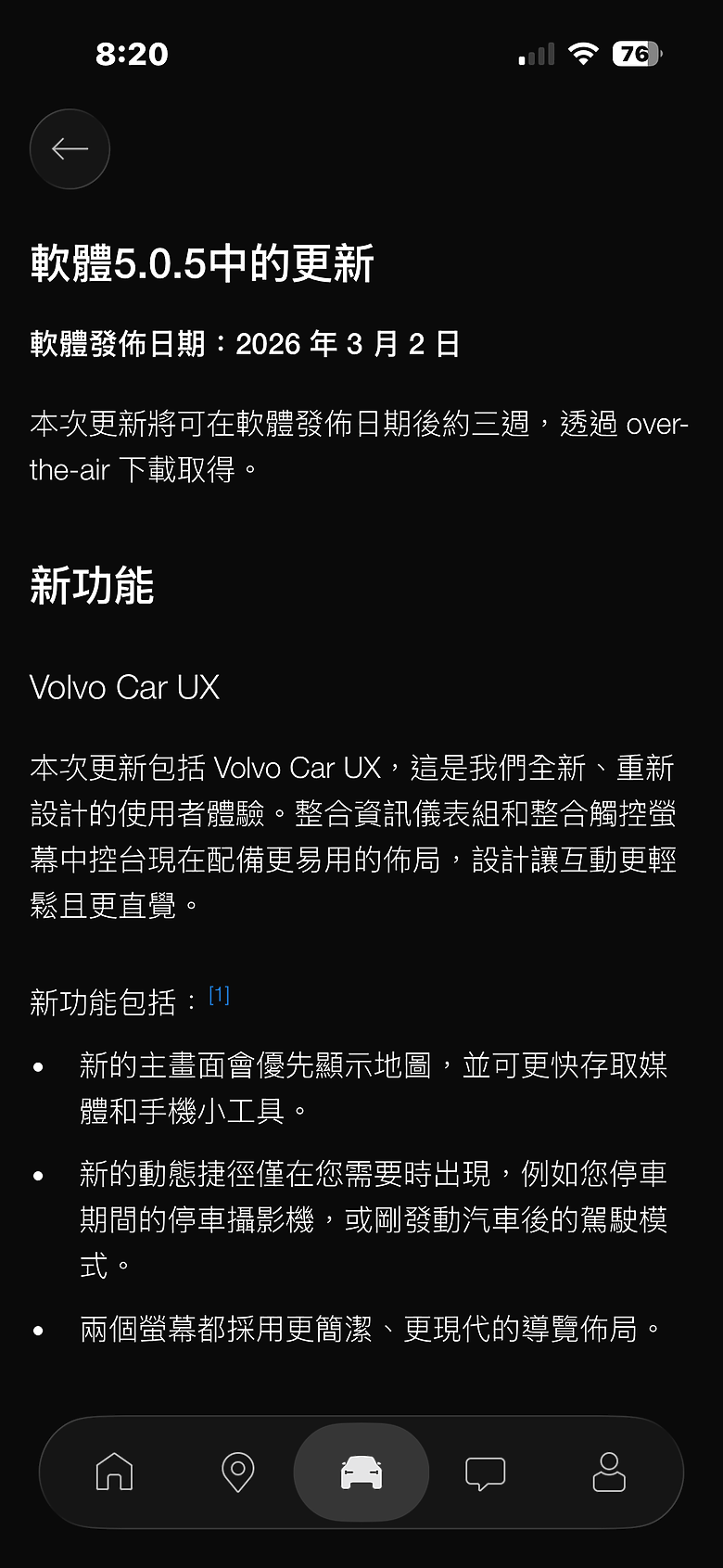The width and height of the screenshot is (723, 1568).
Task: Go back with the arrow button
Action: click(70, 149)
